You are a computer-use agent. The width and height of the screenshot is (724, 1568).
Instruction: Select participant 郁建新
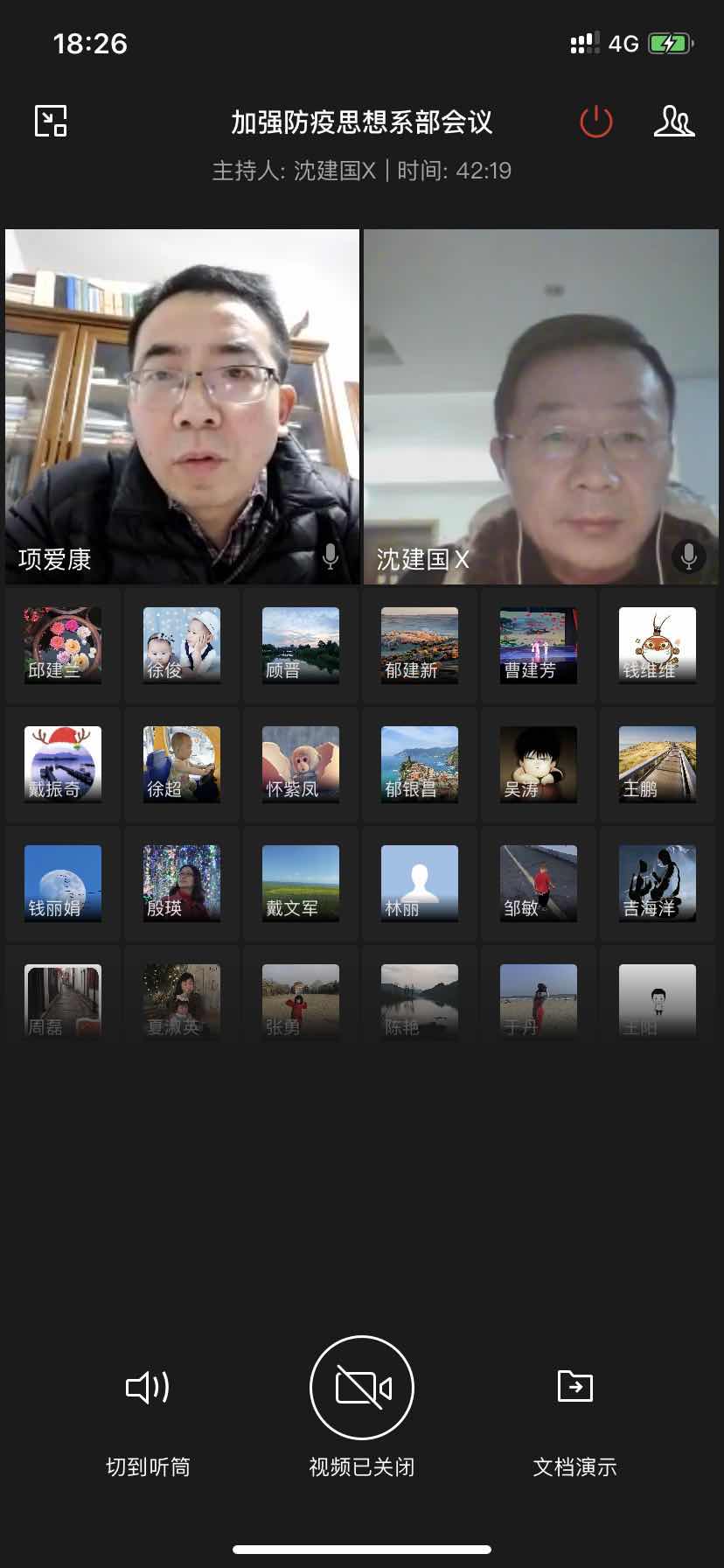point(420,645)
